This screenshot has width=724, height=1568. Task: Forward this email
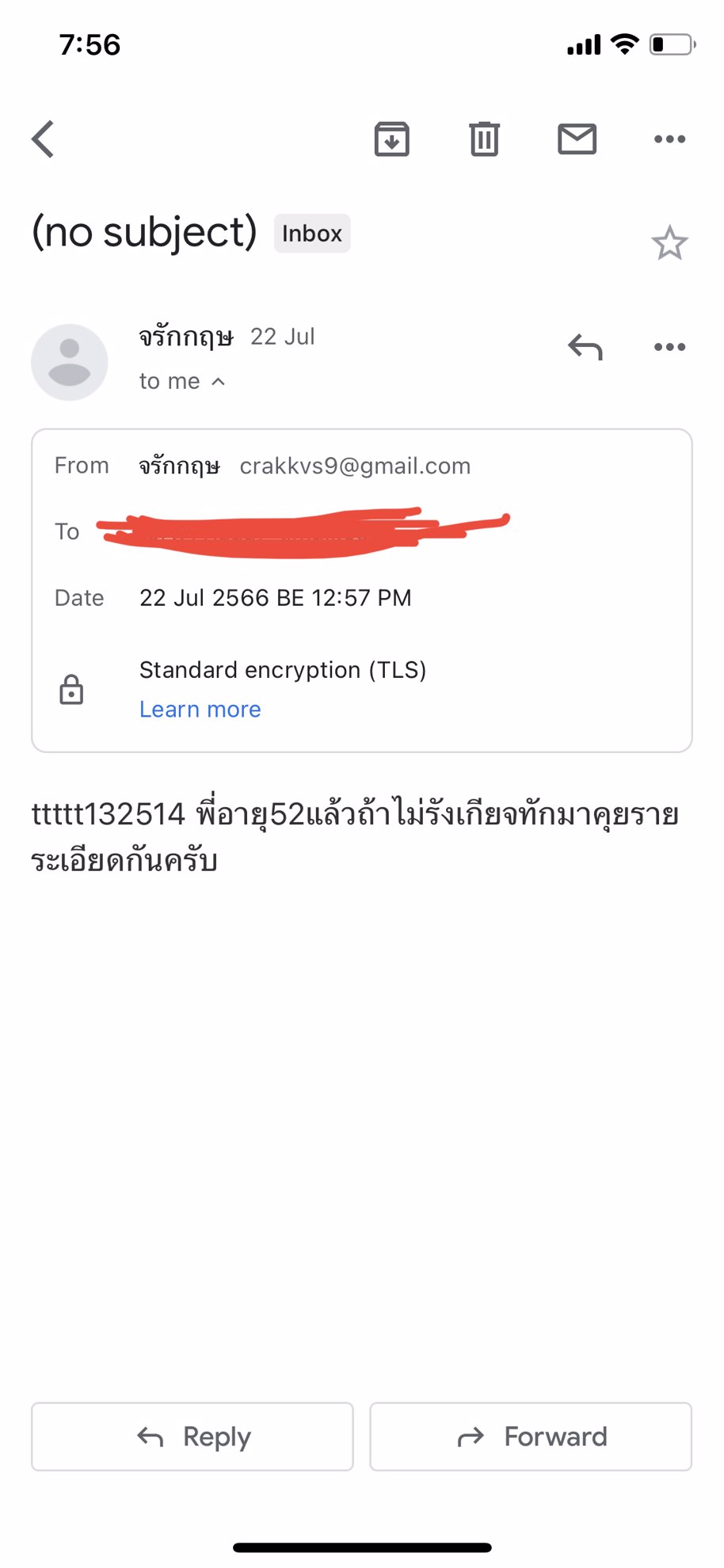pyautogui.click(x=531, y=1437)
